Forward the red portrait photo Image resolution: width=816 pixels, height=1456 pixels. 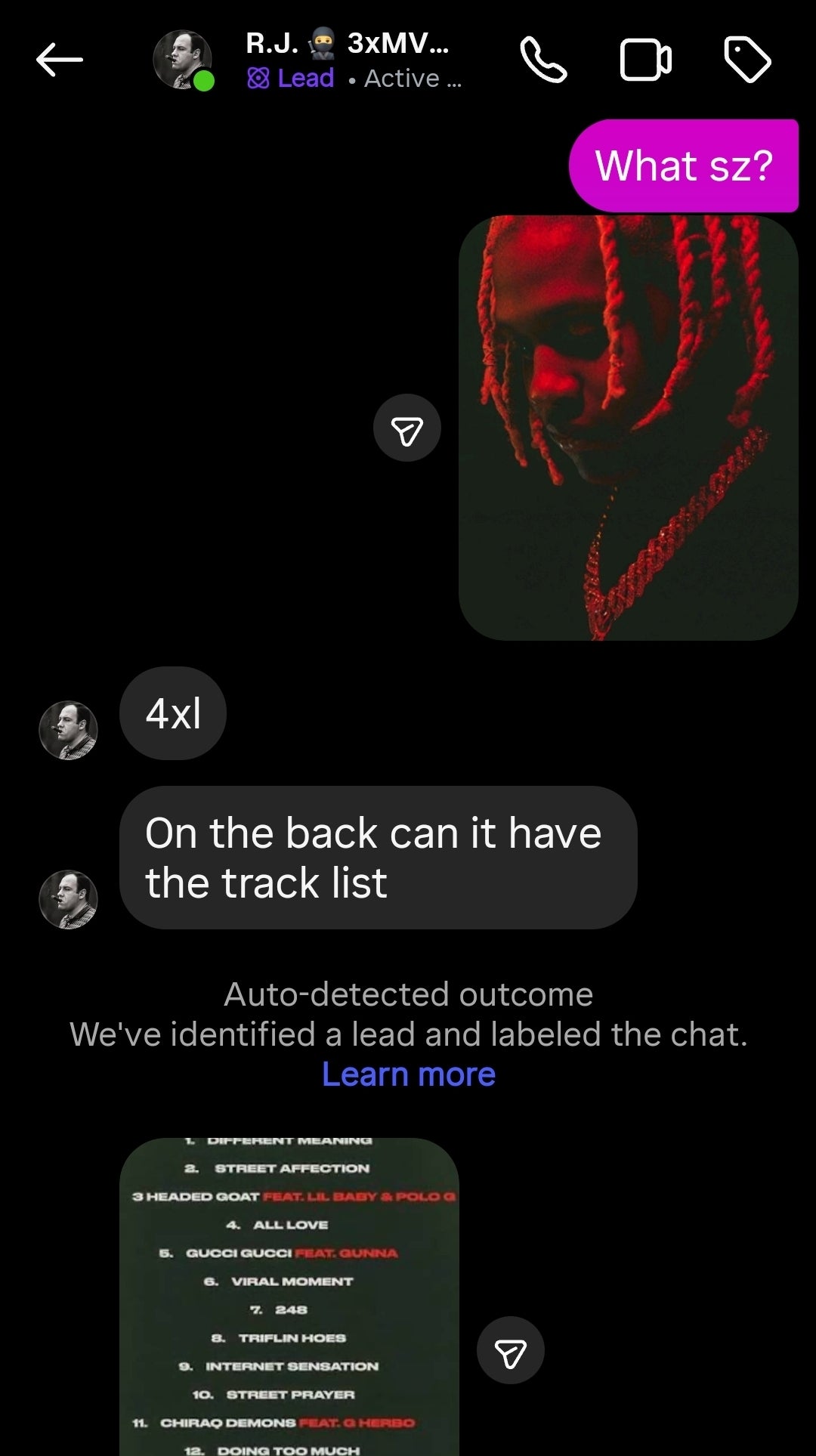[x=406, y=428]
